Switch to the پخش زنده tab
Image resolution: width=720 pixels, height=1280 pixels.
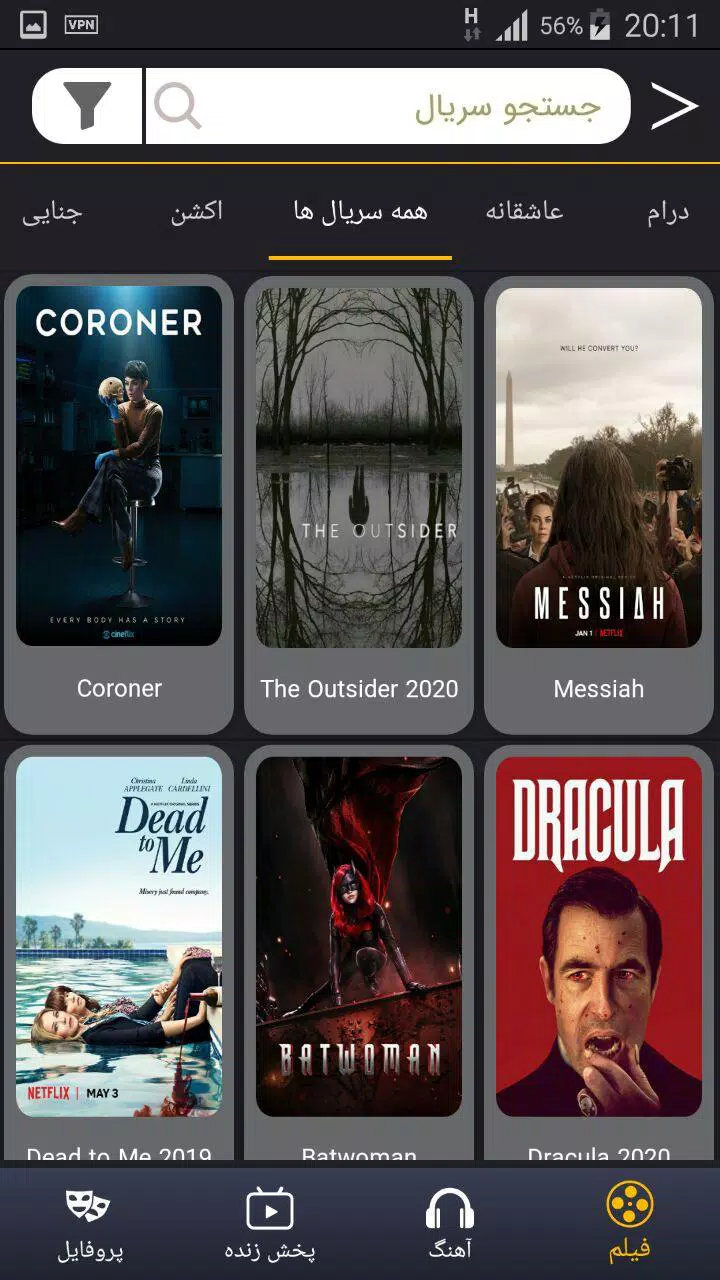click(x=270, y=1224)
